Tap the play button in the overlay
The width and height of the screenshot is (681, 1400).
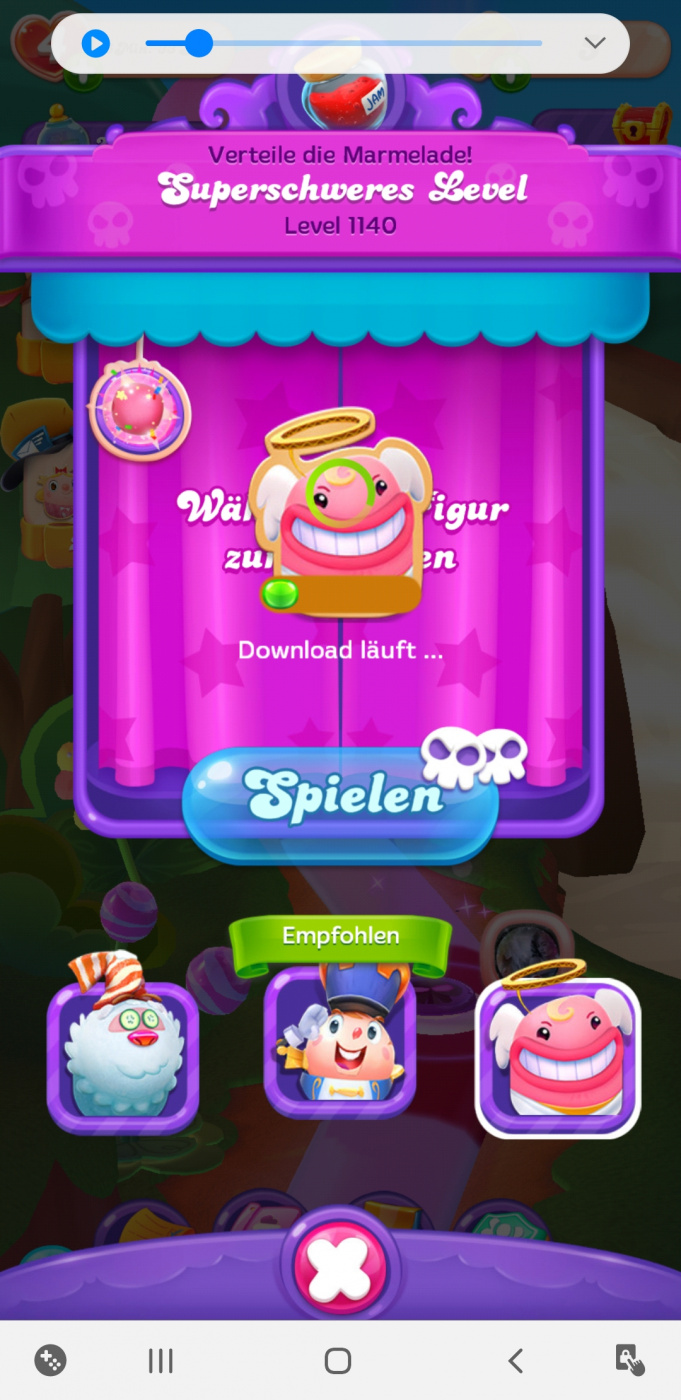pyautogui.click(x=96, y=44)
